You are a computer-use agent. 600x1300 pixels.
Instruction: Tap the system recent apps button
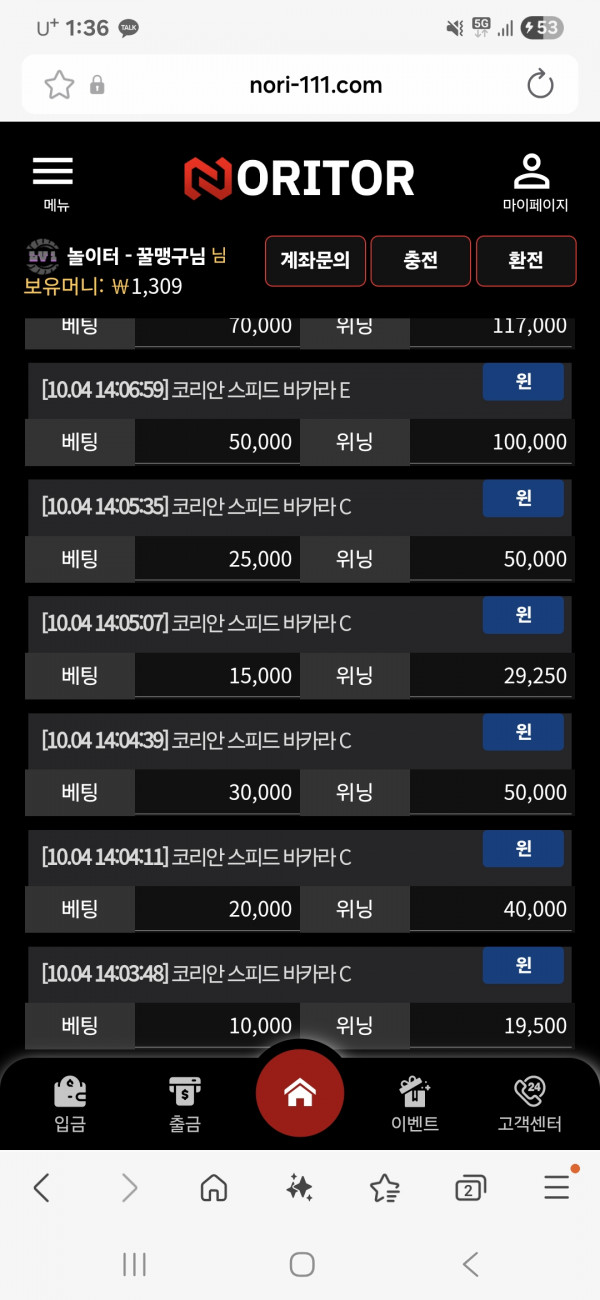coord(134,1264)
